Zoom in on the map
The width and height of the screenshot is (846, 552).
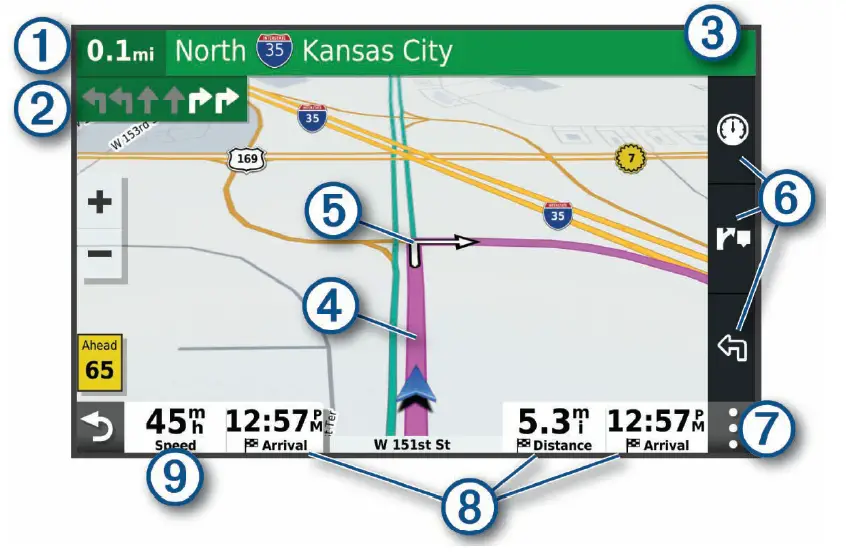click(101, 201)
